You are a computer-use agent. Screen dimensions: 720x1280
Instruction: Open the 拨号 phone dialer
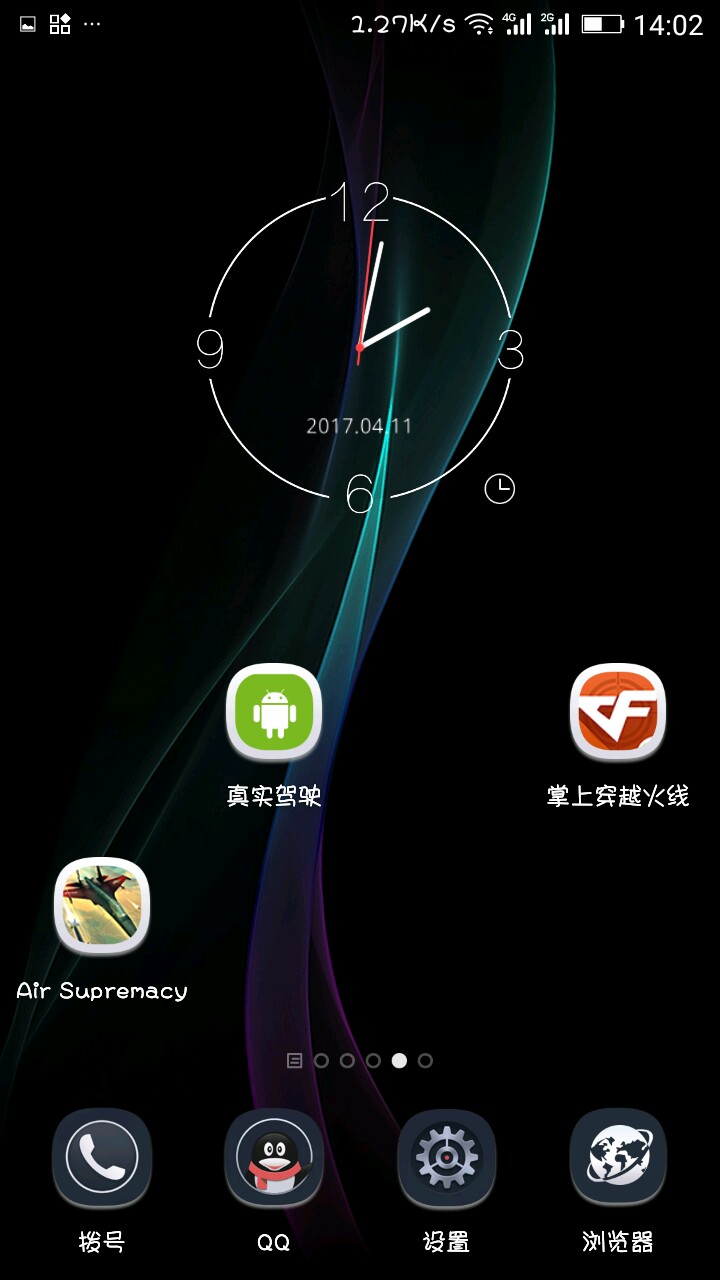[x=102, y=1158]
